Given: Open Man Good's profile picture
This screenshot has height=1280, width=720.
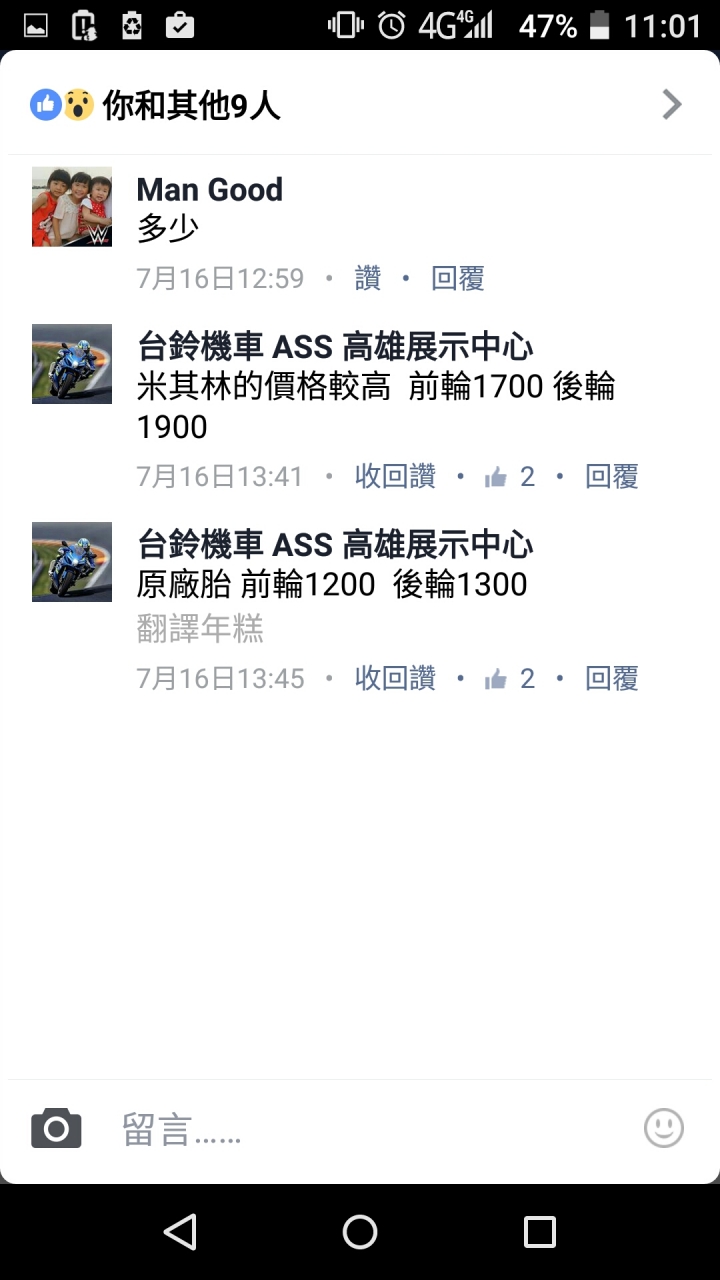Looking at the screenshot, I should tap(72, 207).
